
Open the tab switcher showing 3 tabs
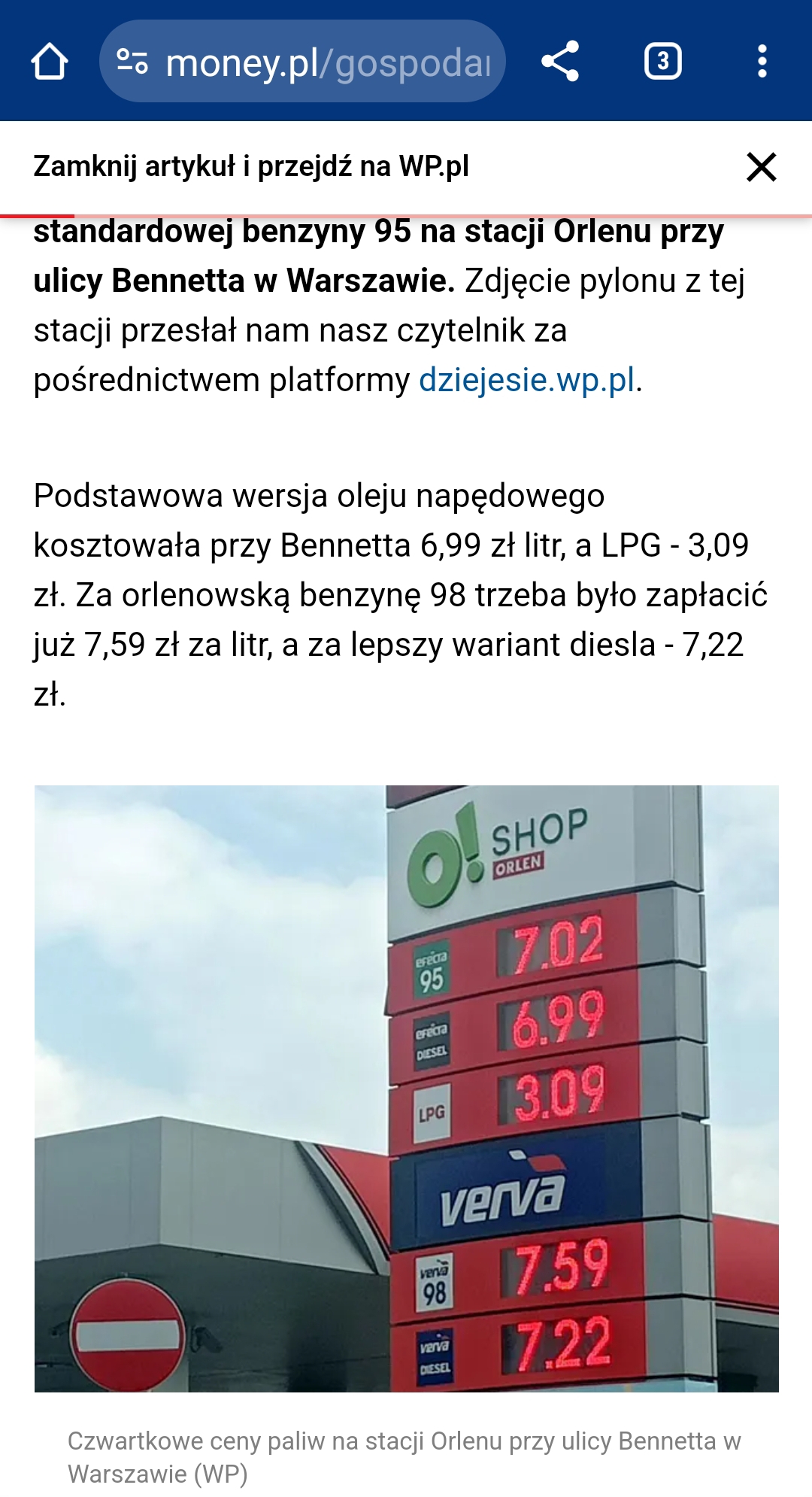[662, 62]
